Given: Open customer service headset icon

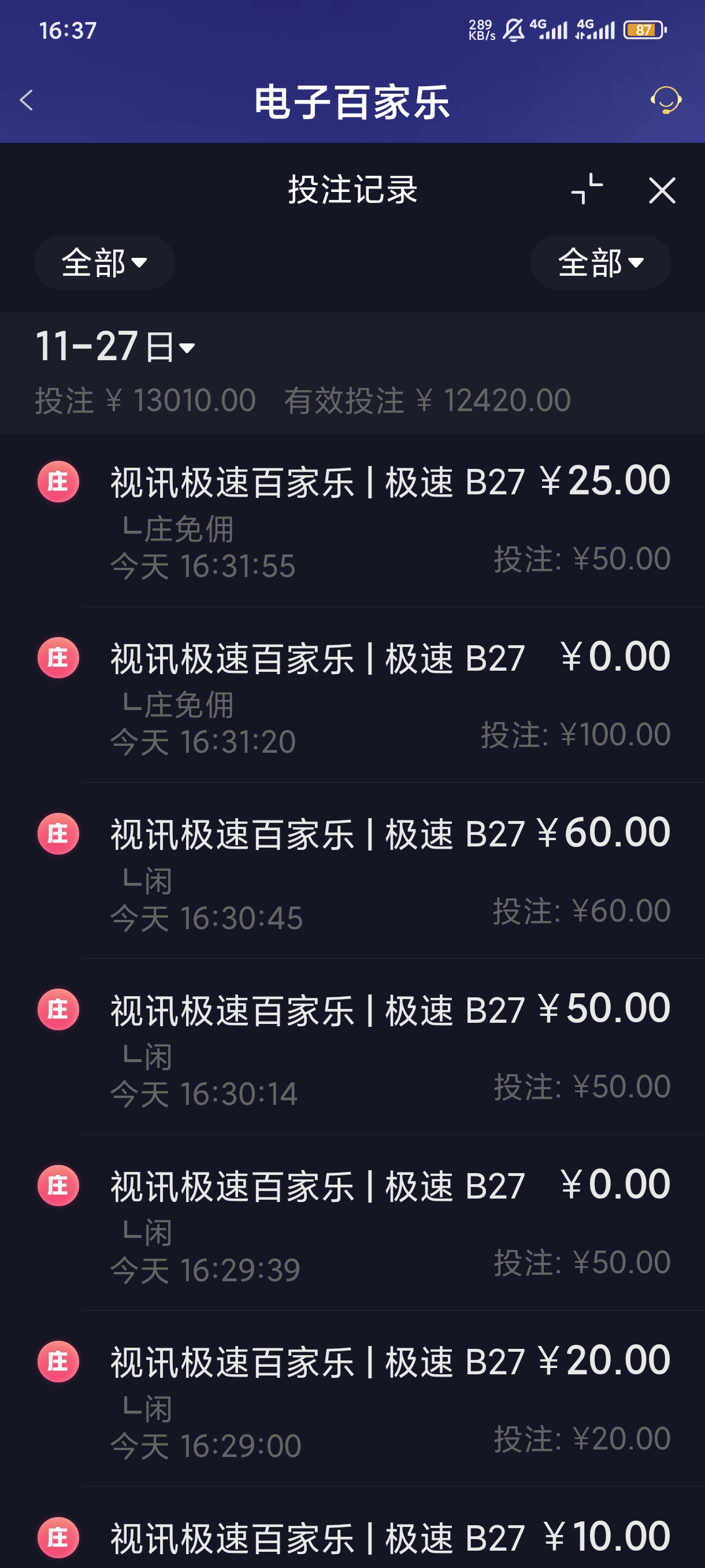Looking at the screenshot, I should click(666, 100).
